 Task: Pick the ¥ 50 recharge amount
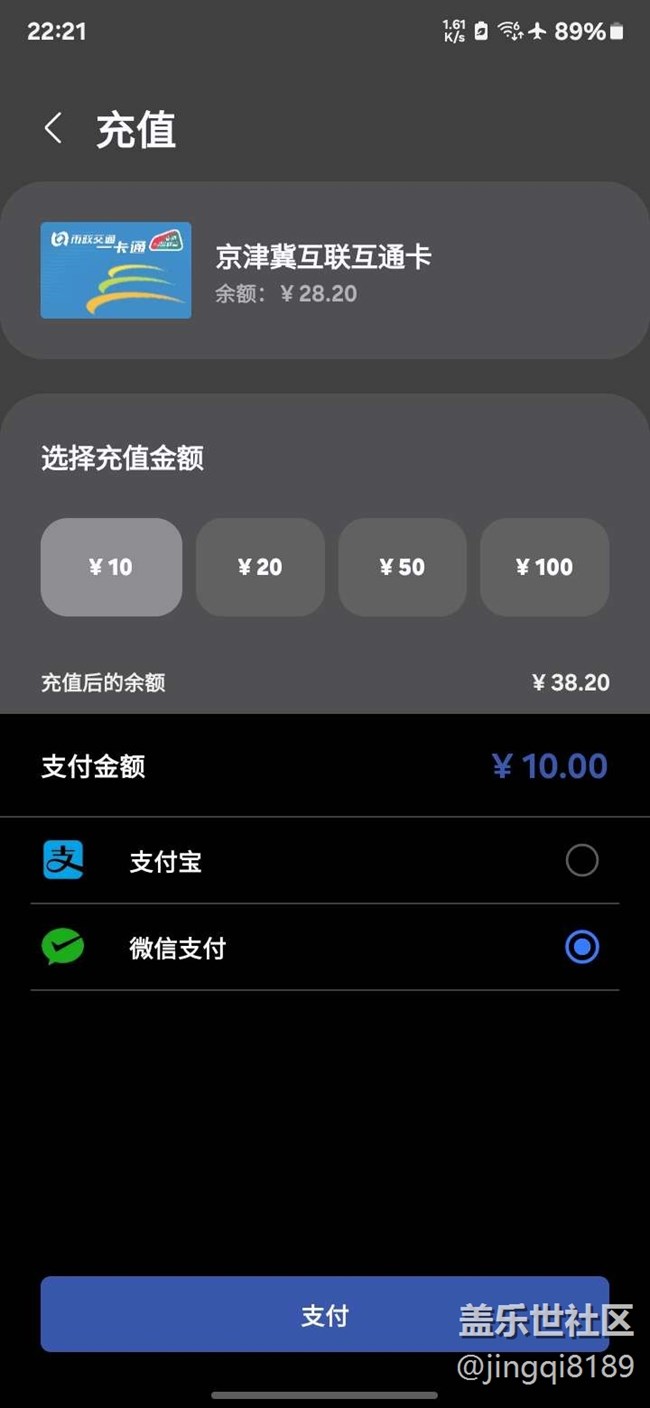[x=402, y=567]
